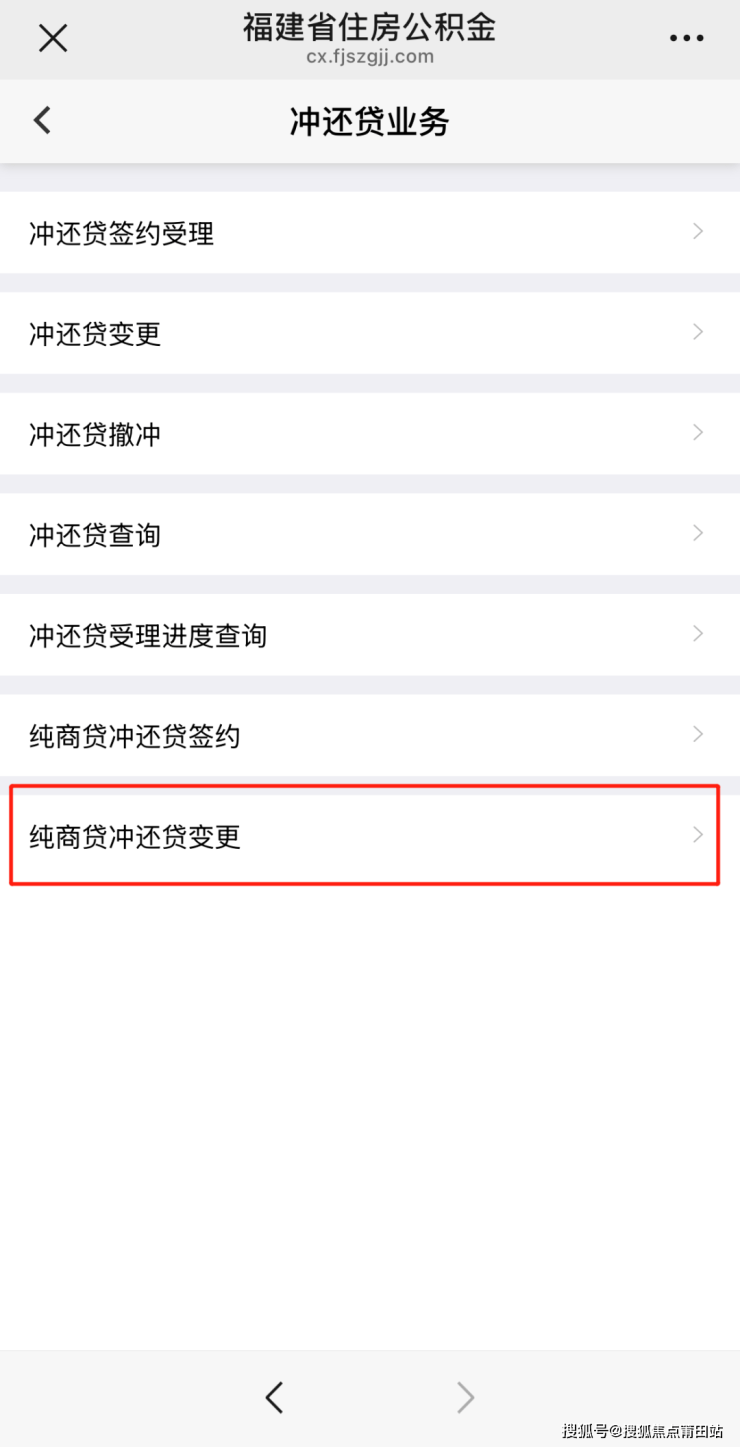Select the 冲还贷变更 row
Viewport: 740px width, 1447px height.
click(369, 333)
